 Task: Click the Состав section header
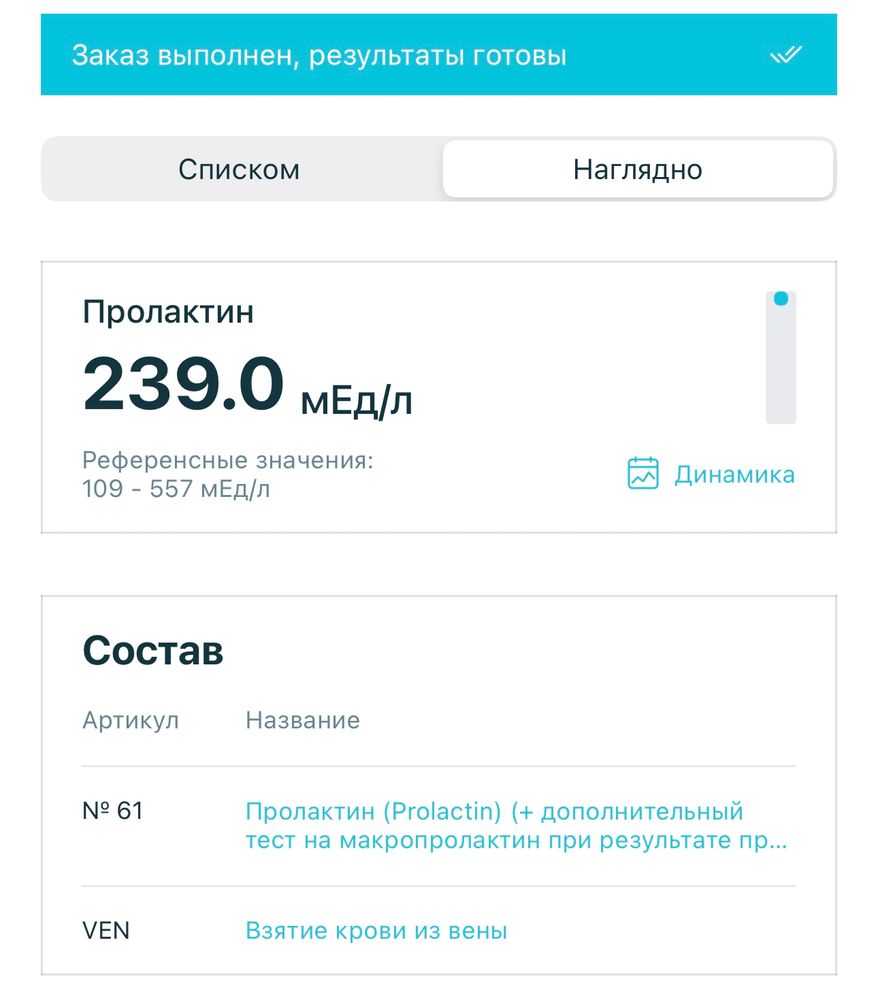[153, 651]
